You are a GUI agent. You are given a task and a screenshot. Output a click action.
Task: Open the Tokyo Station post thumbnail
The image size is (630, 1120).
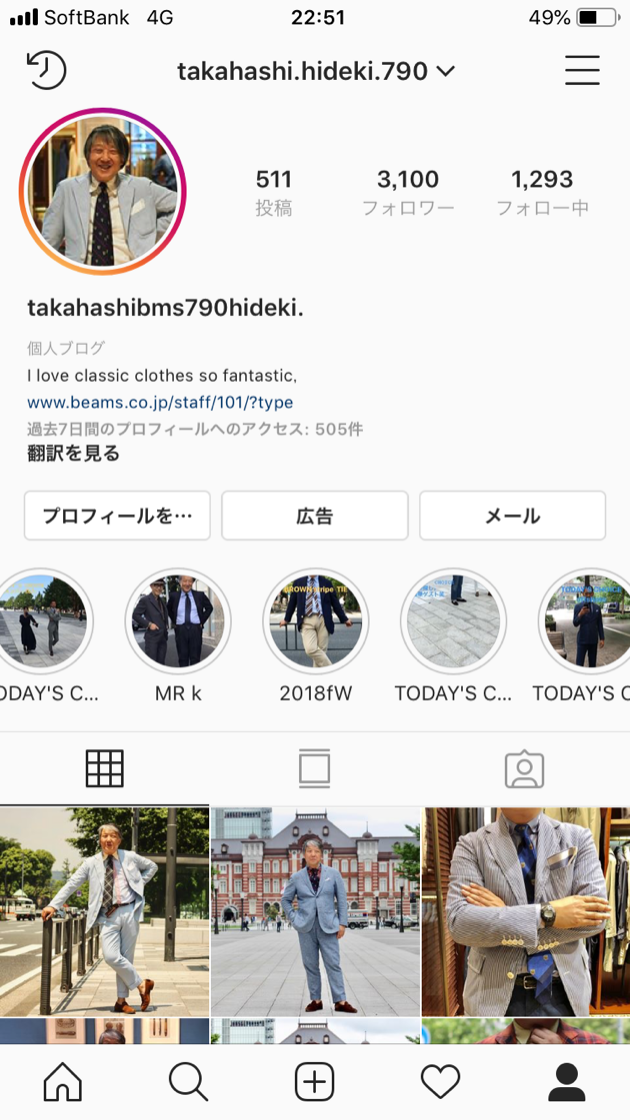click(x=315, y=911)
